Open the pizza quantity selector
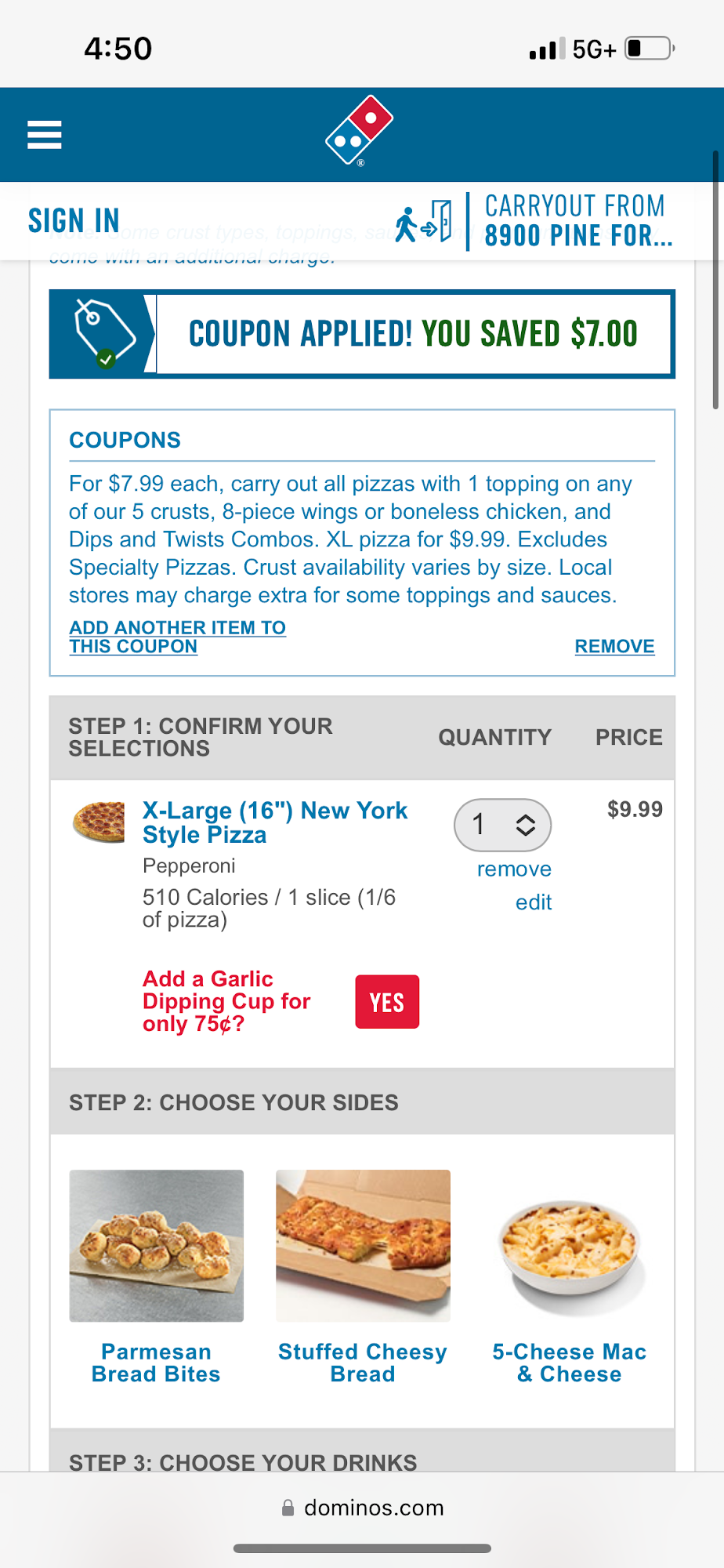Viewport: 724px width, 1568px height. [502, 825]
